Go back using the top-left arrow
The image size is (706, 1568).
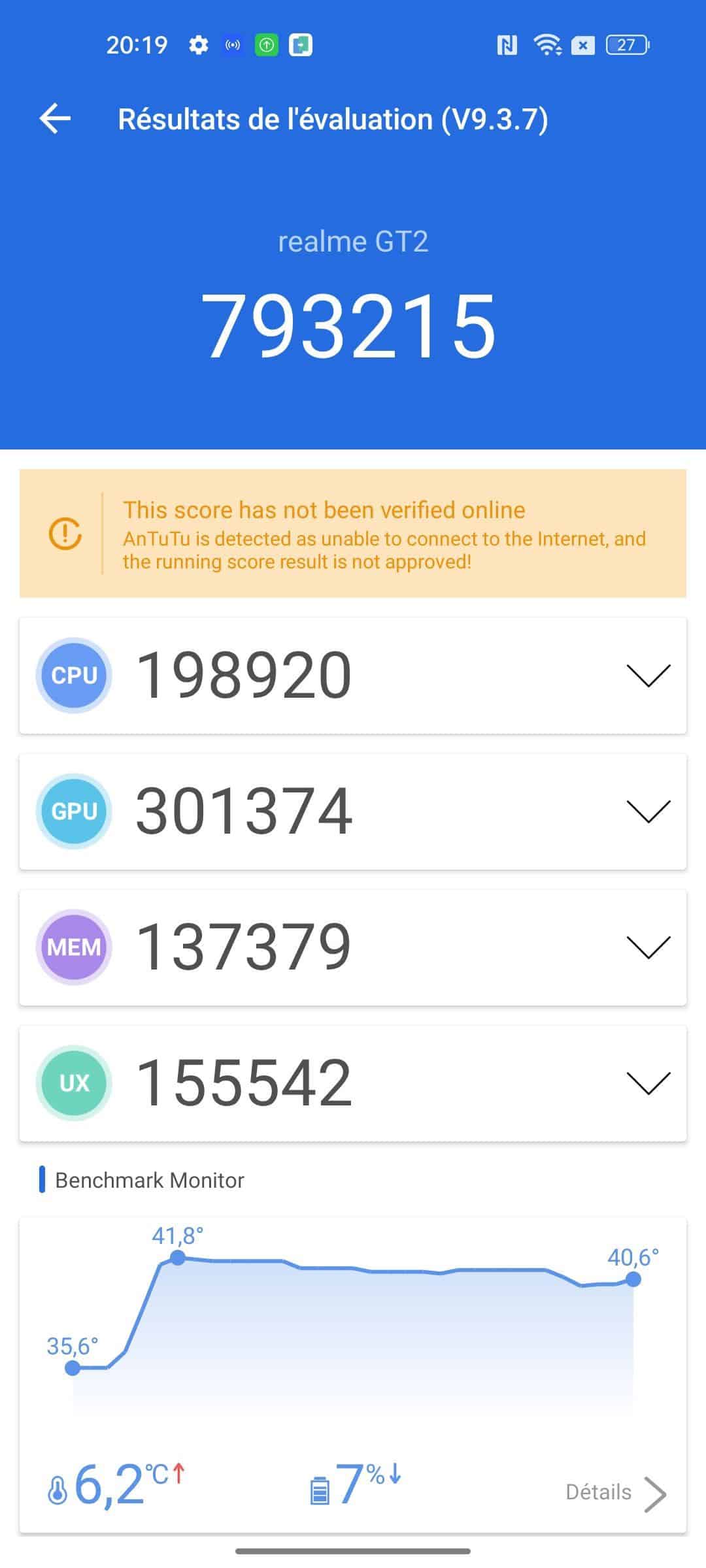(x=55, y=119)
